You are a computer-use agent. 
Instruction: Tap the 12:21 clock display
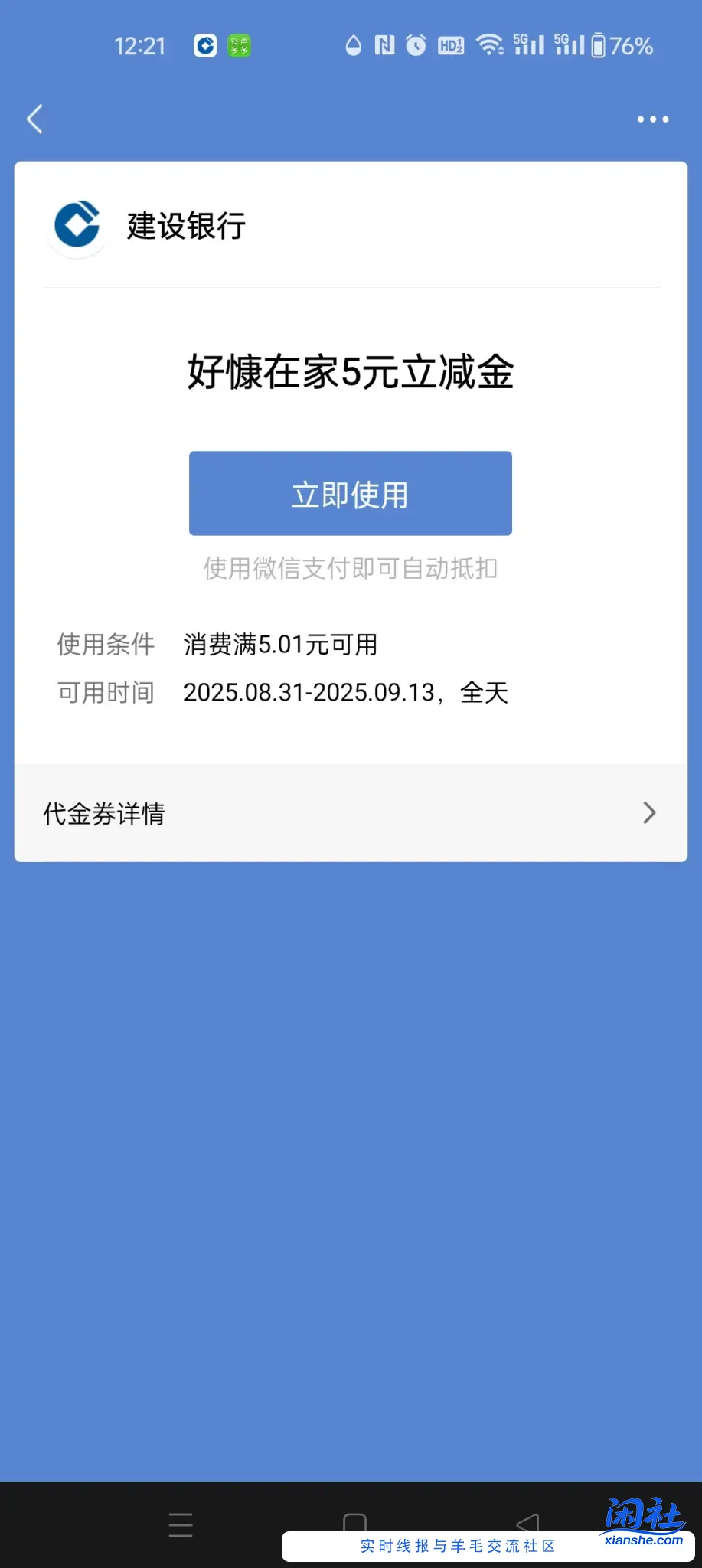[x=141, y=45]
